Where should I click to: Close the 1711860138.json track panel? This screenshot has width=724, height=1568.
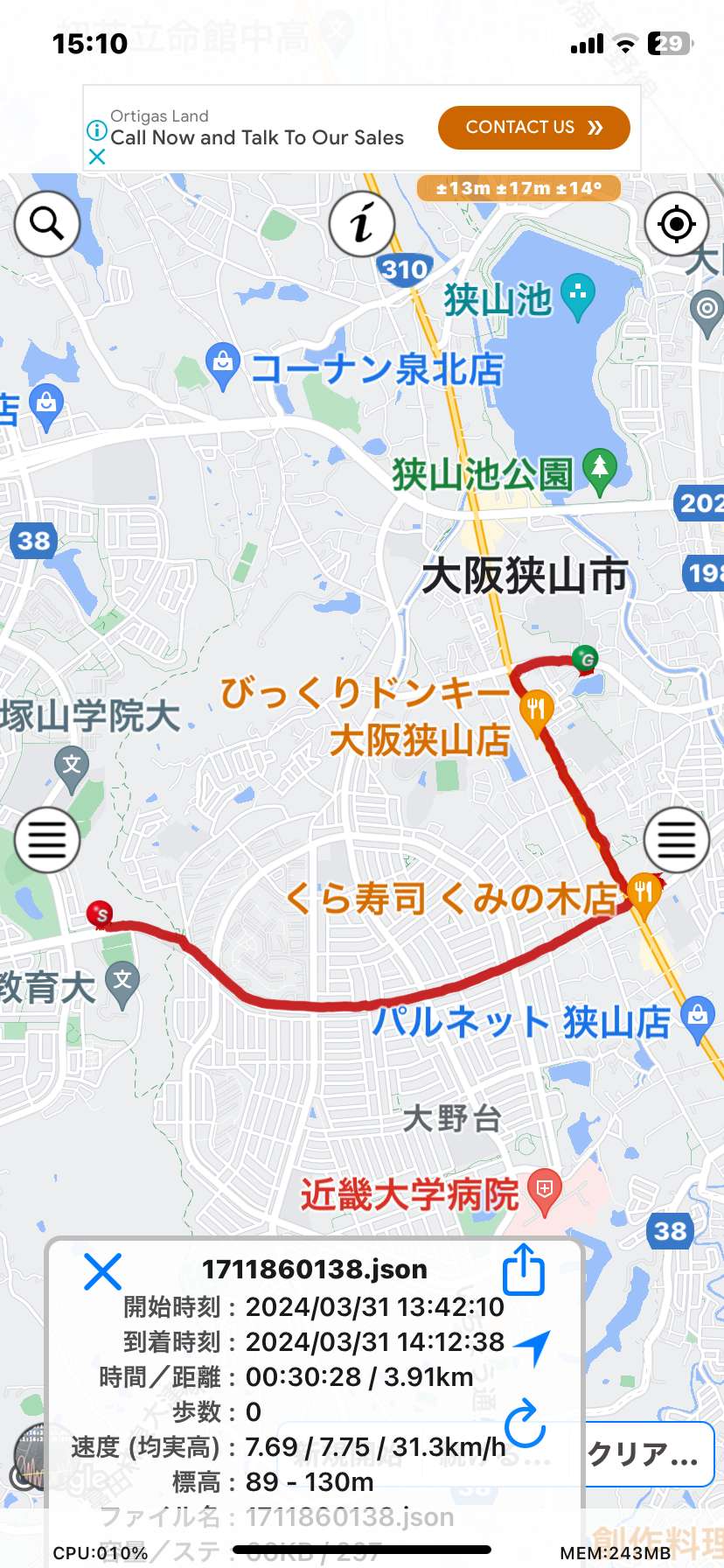[102, 1271]
